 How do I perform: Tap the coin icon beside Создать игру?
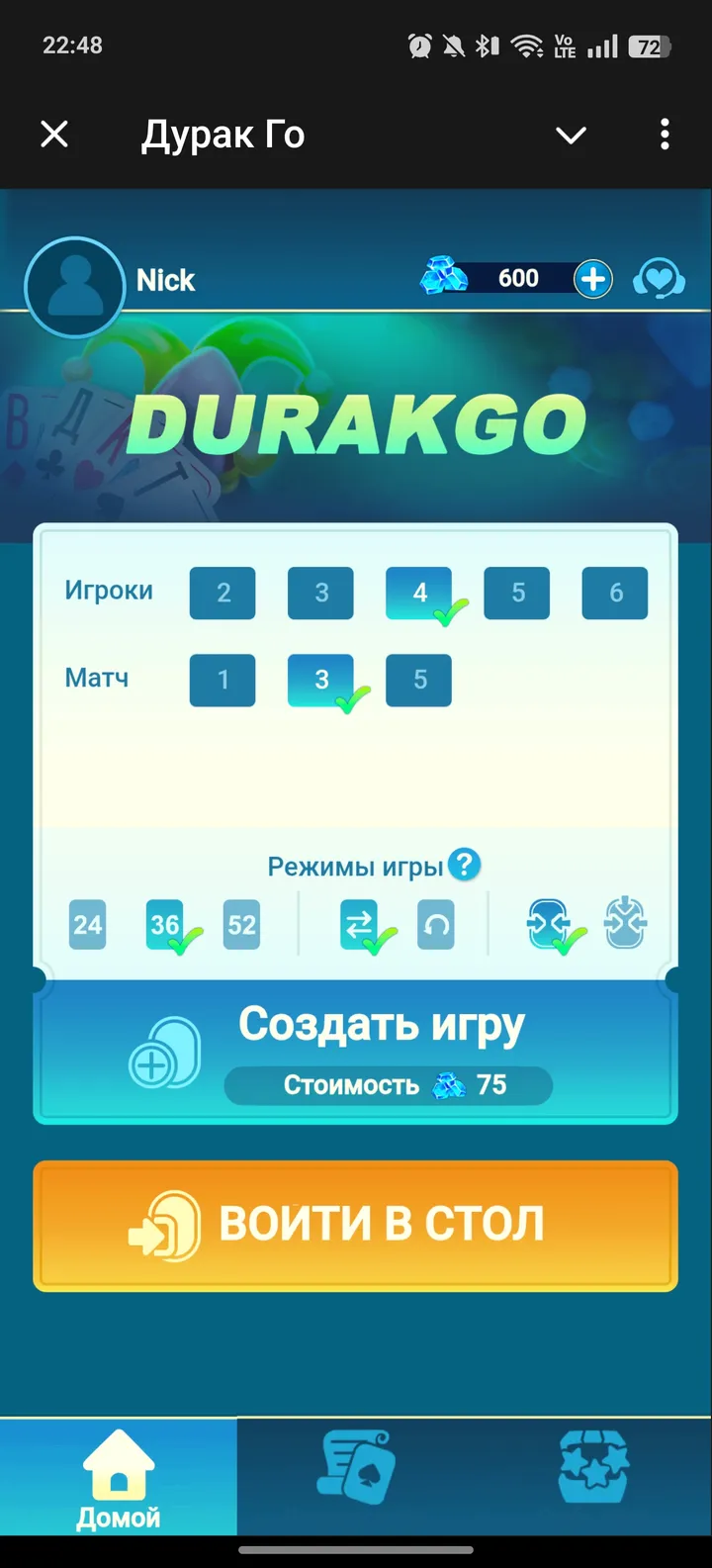pyautogui.click(x=163, y=1052)
